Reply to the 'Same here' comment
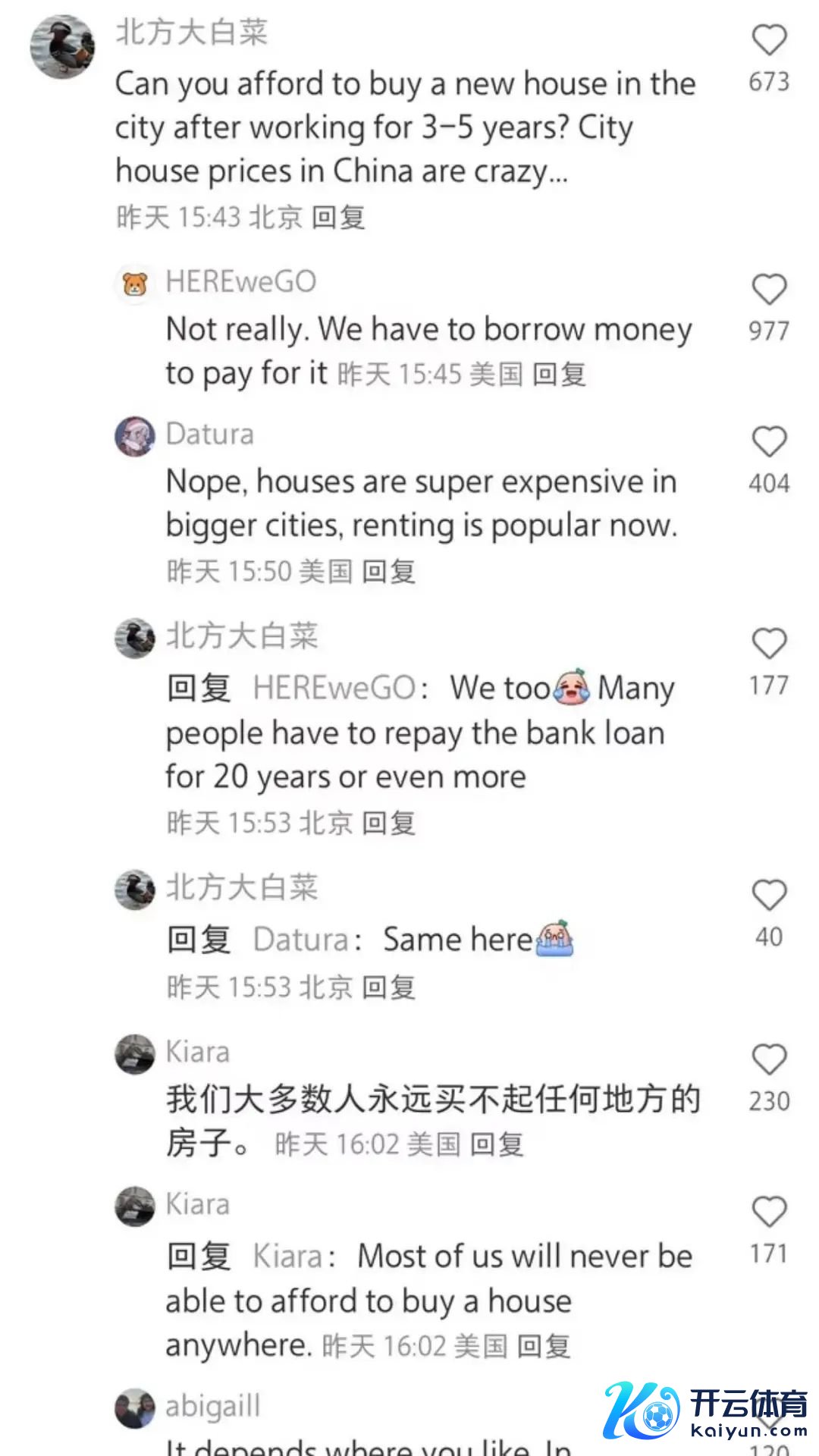This screenshot has height=1456, width=819. tap(388, 987)
